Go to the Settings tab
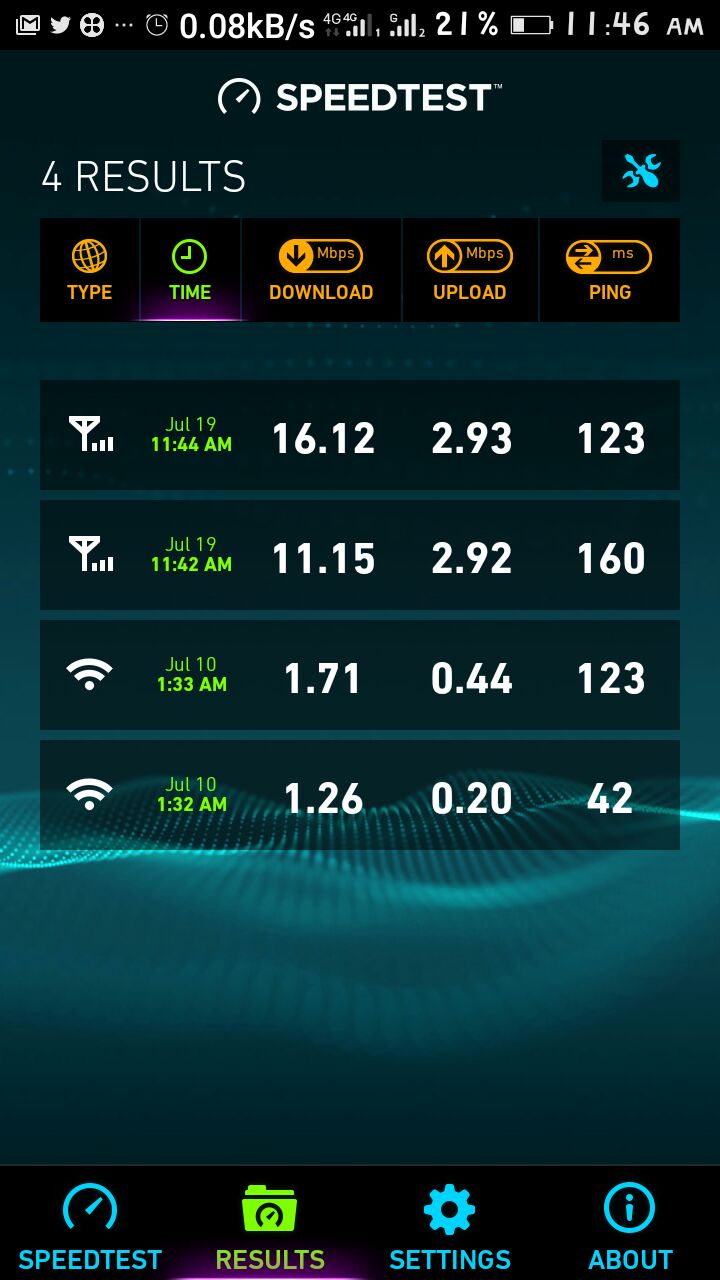Viewport: 720px width, 1280px height. pos(450,1224)
